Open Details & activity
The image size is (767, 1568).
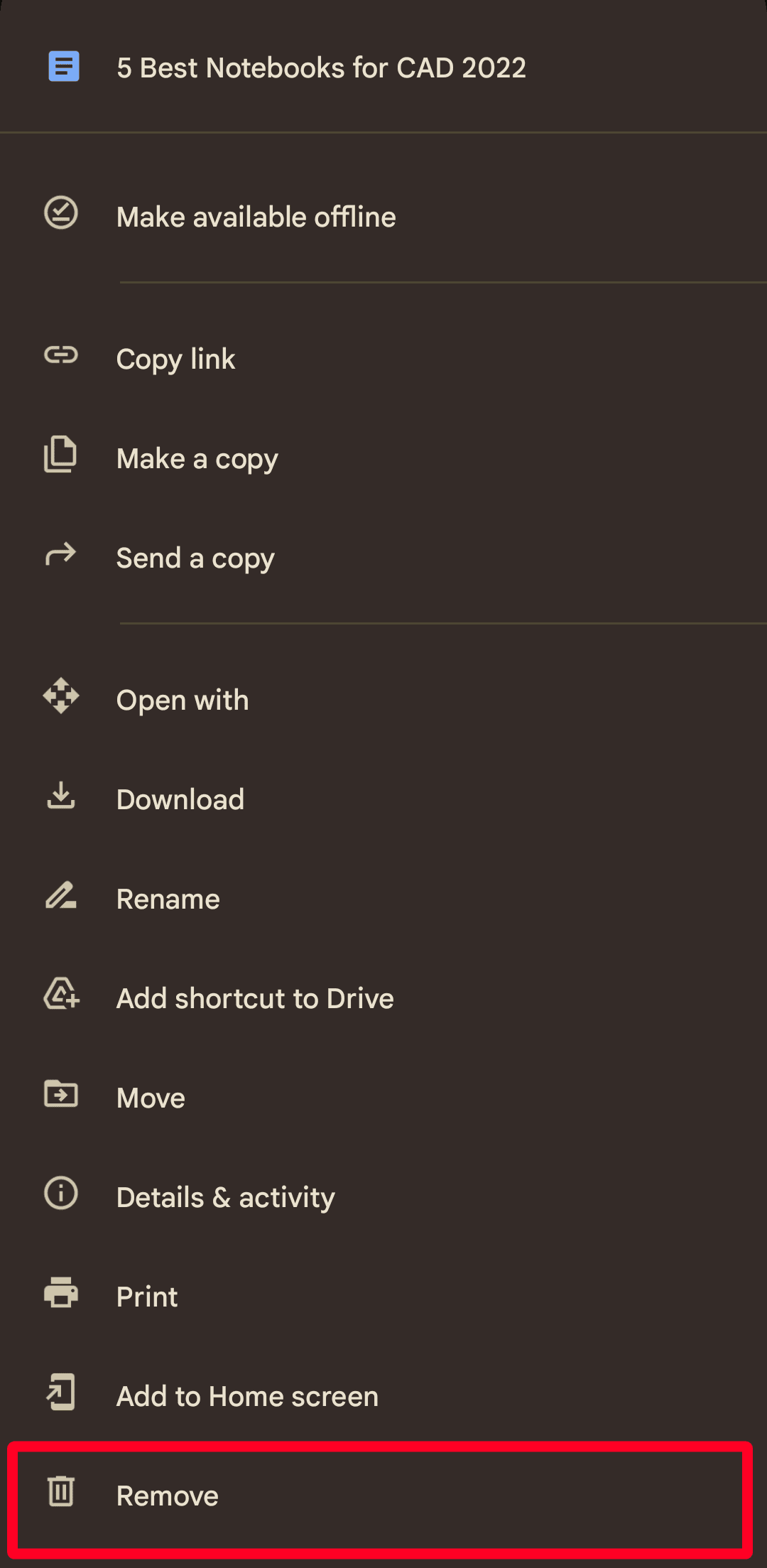(x=226, y=1196)
